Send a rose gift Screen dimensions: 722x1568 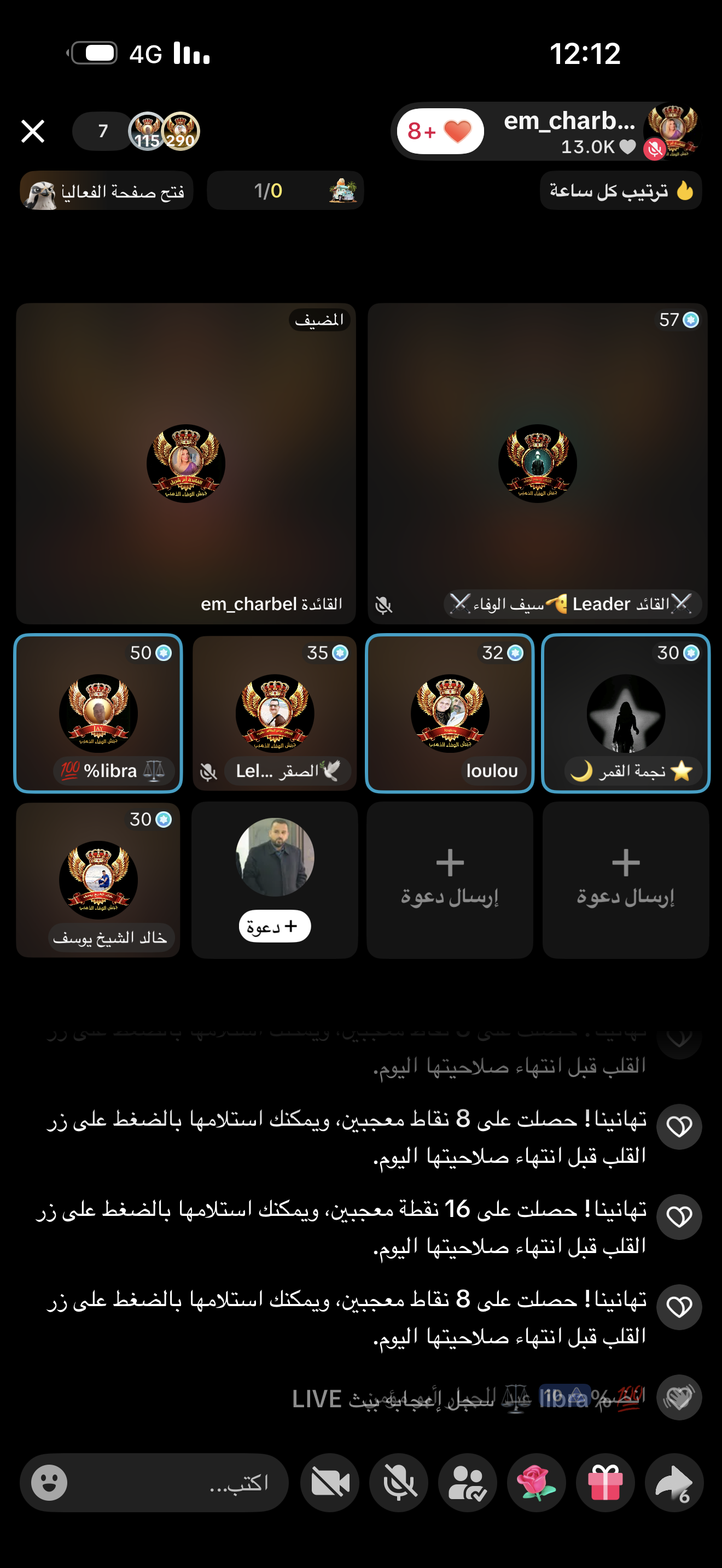[537, 1482]
